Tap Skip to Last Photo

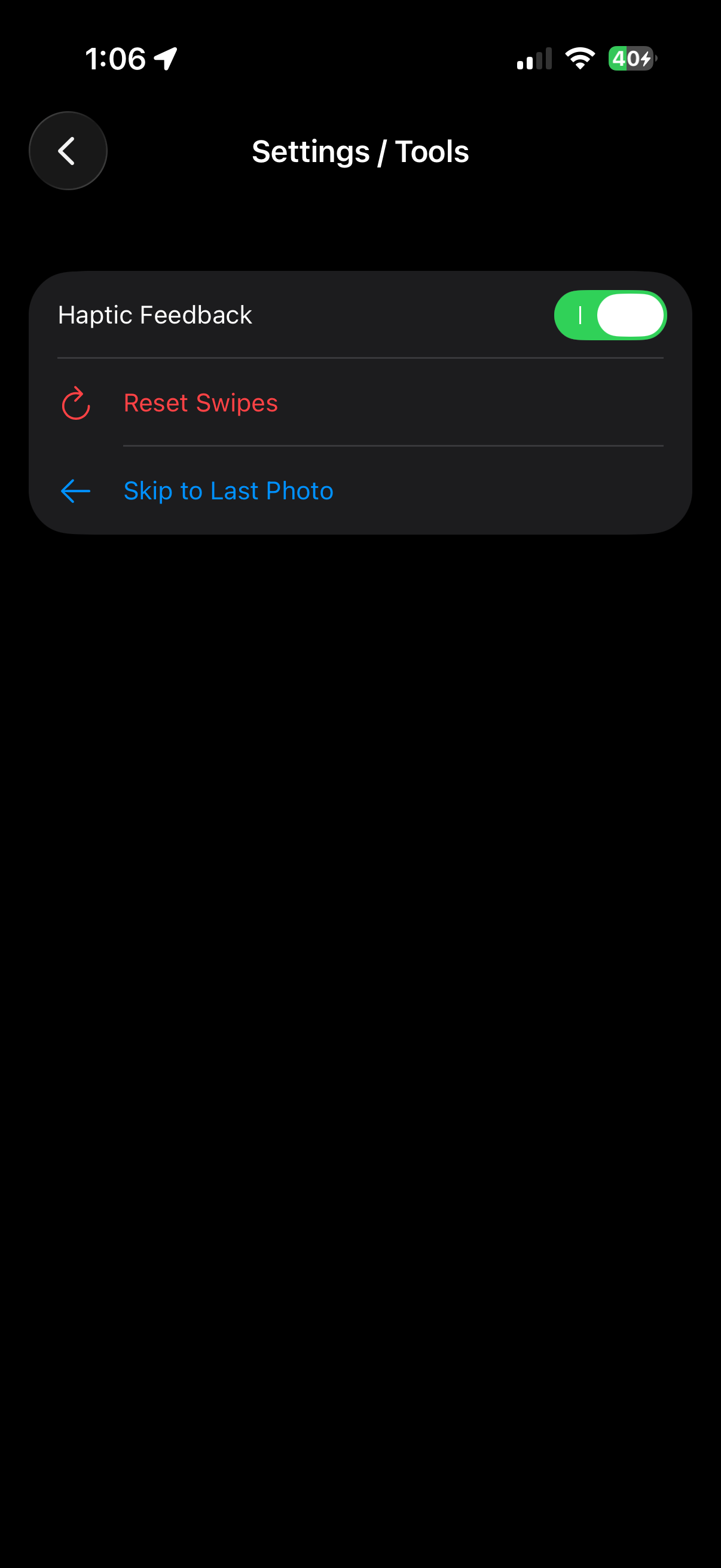click(228, 490)
